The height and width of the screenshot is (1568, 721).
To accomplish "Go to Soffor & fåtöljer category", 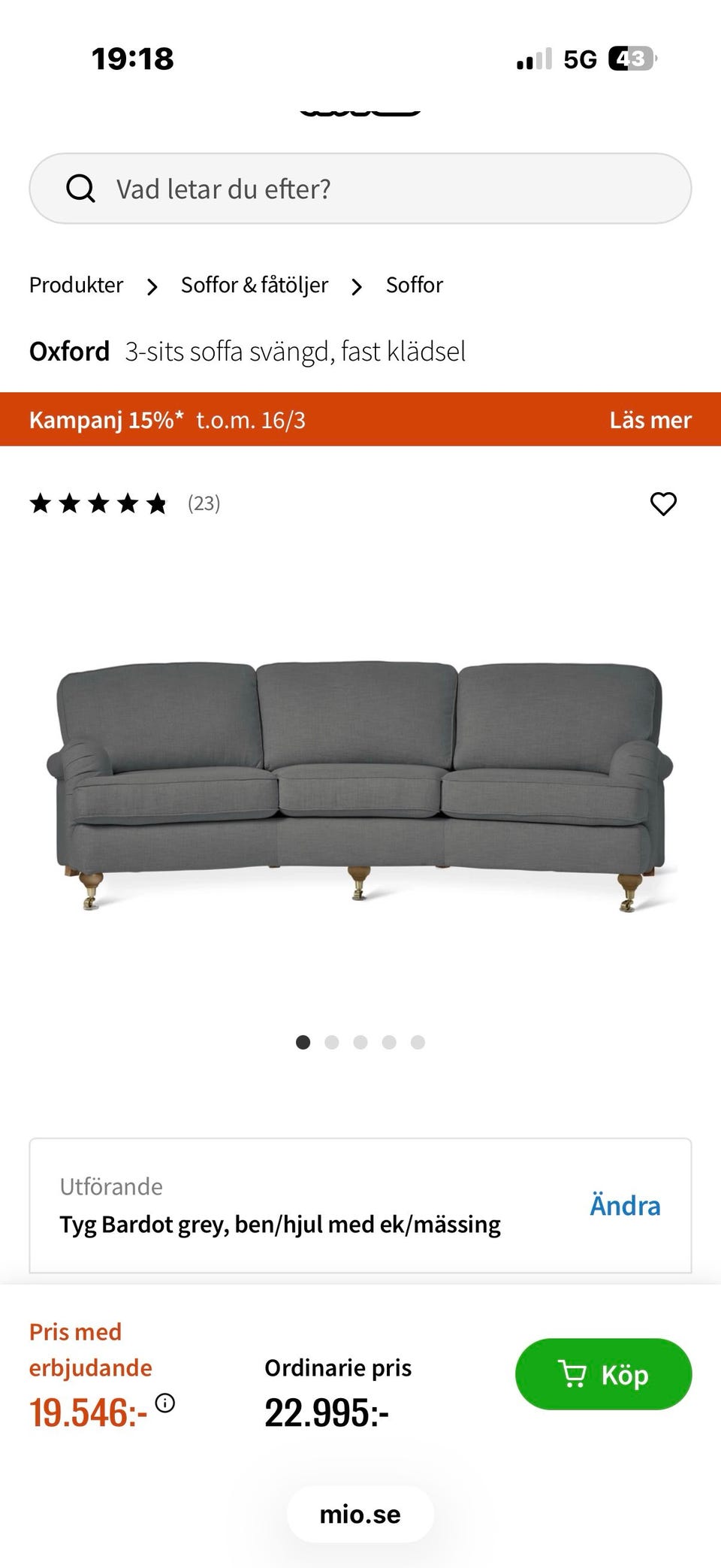I will coord(254,286).
